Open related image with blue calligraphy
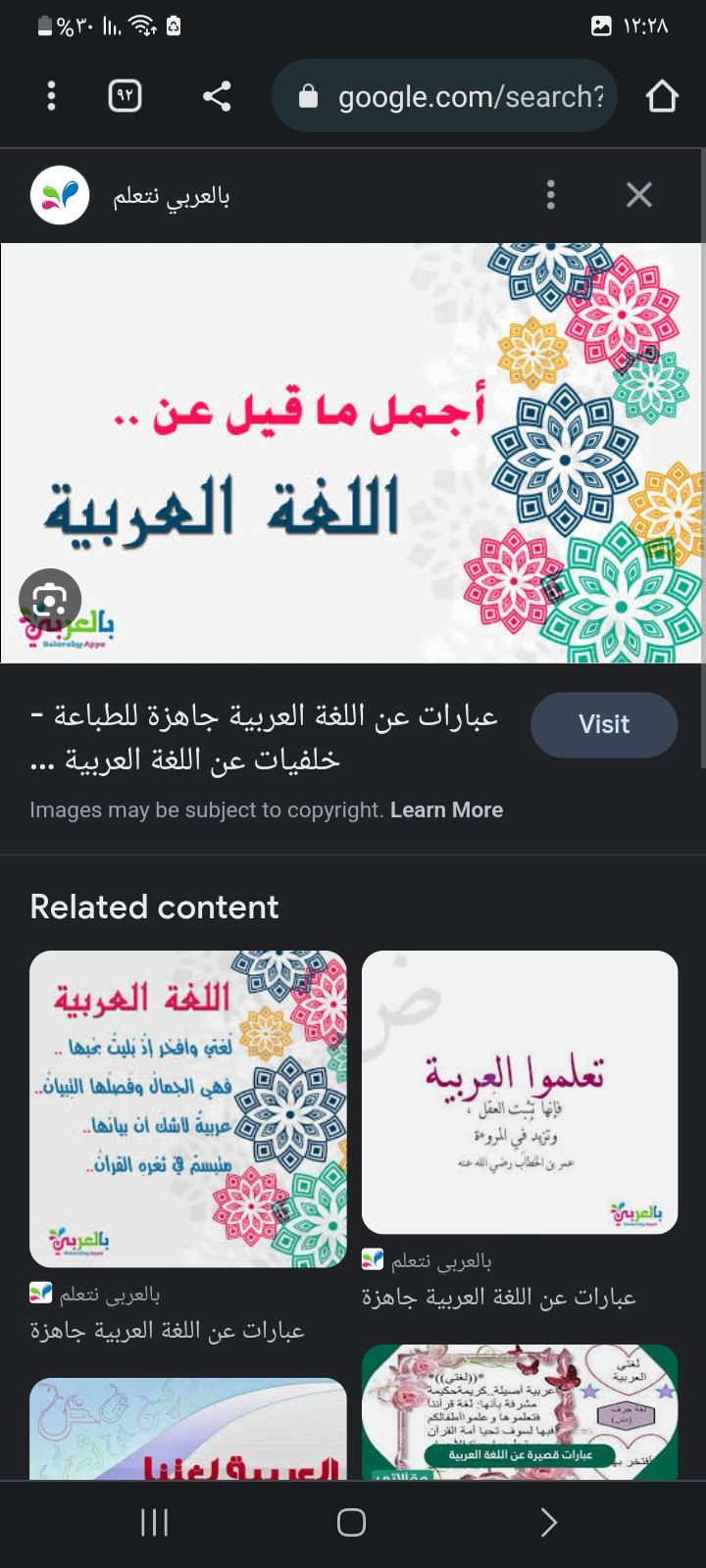 pyautogui.click(x=188, y=1429)
